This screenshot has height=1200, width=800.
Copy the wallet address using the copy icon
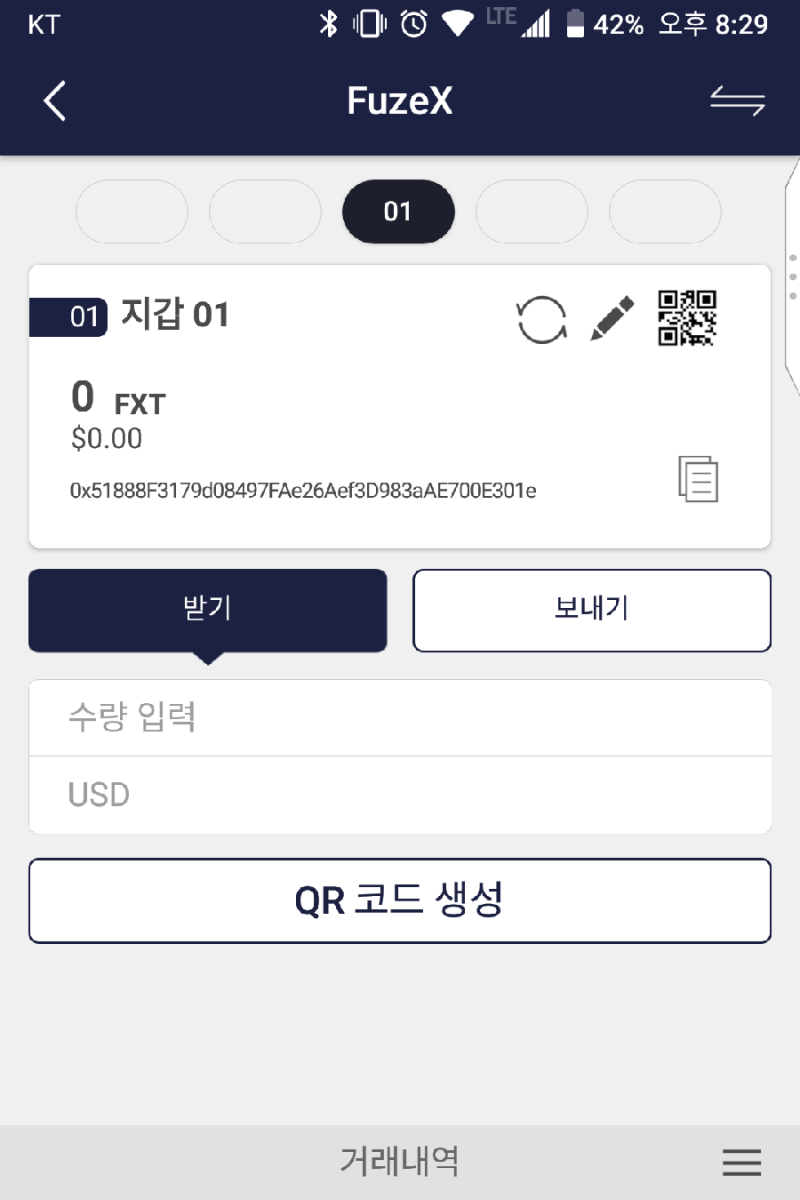pyautogui.click(x=699, y=478)
